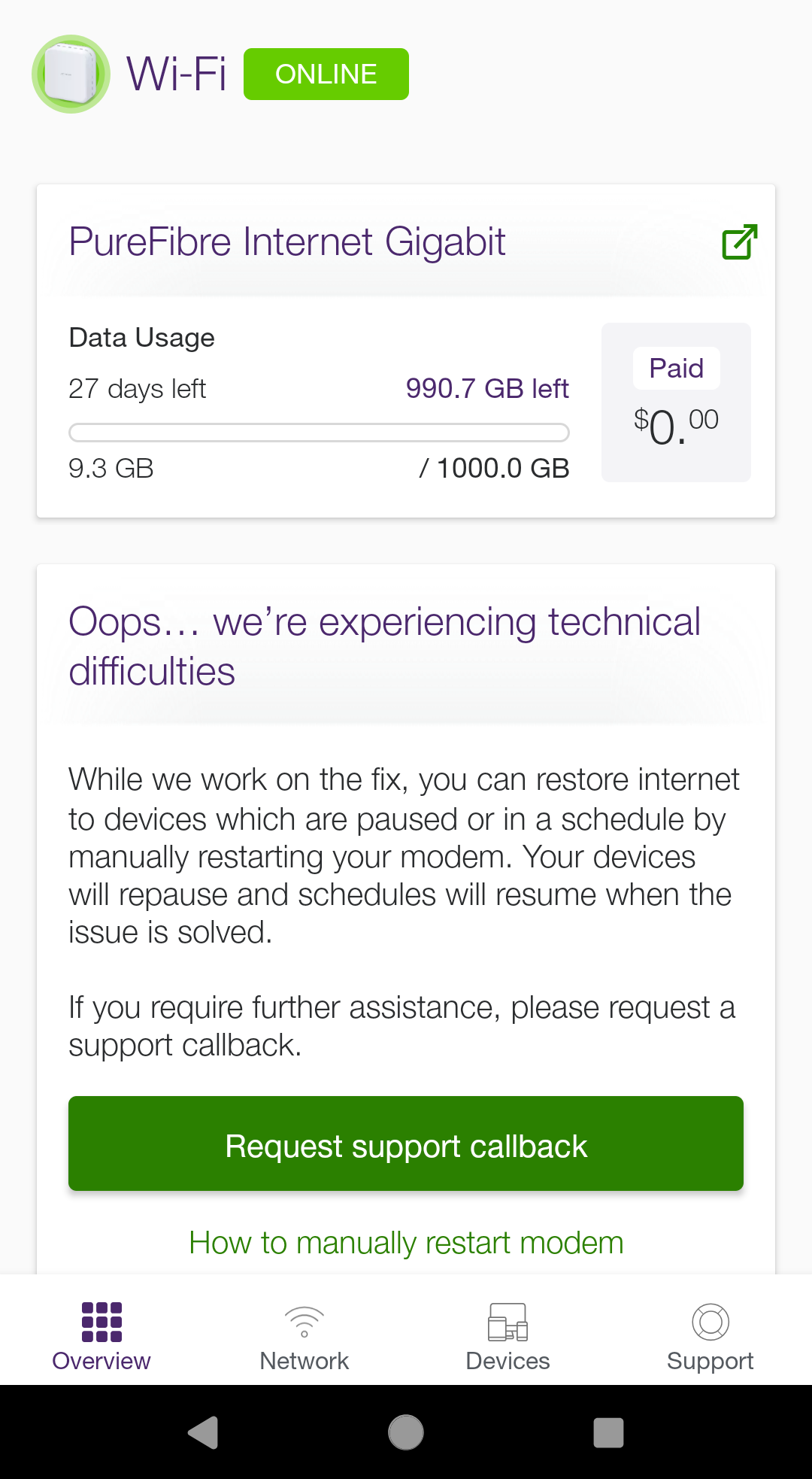Switch to the Support tab
Image resolution: width=812 pixels, height=1479 pixels.
tap(710, 1336)
